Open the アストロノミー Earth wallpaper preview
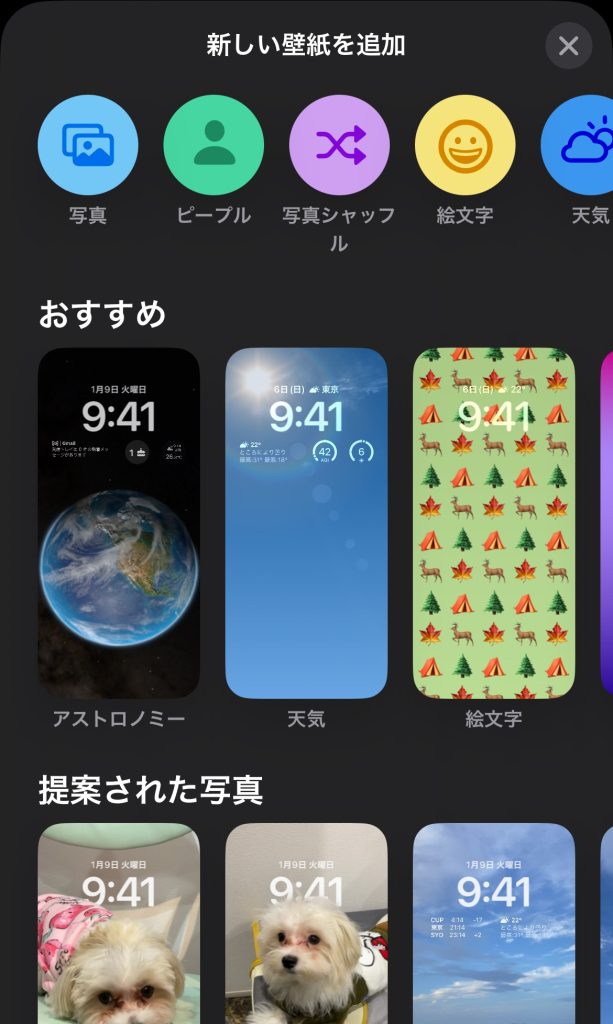Viewport: 613px width, 1024px height. coord(119,522)
